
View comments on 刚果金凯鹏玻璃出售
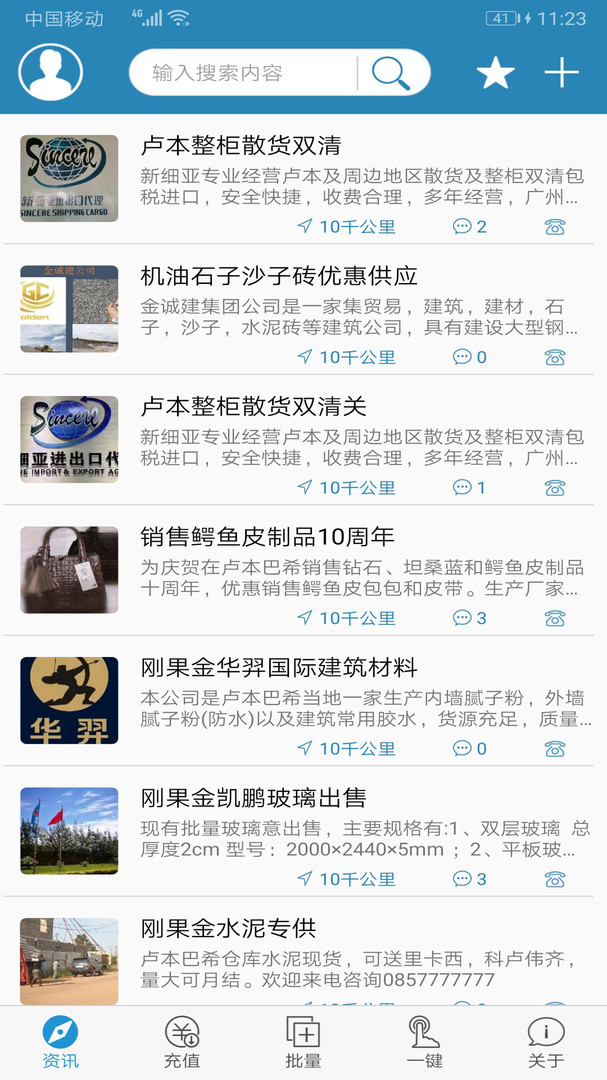coord(470,879)
